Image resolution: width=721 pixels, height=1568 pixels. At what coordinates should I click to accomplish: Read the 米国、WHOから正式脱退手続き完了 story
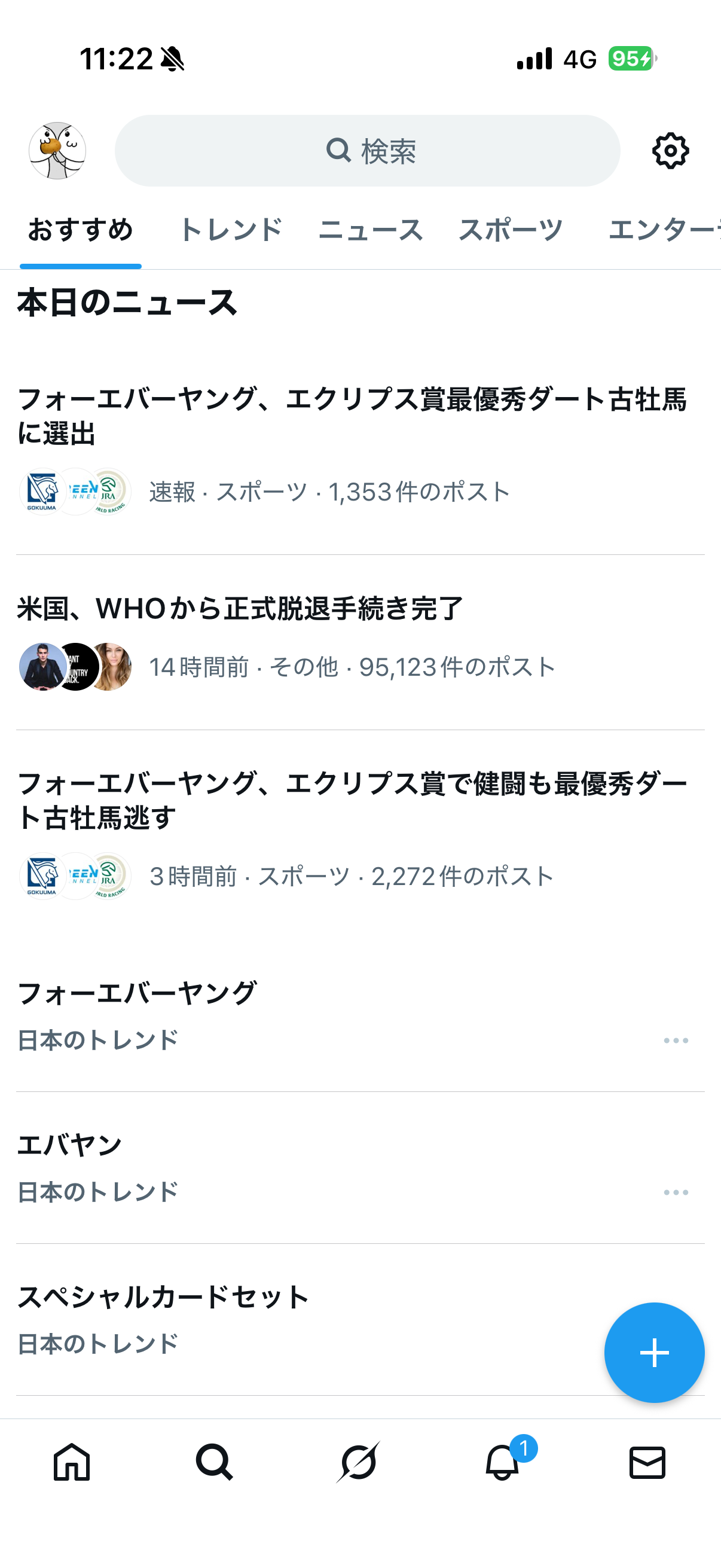click(240, 609)
